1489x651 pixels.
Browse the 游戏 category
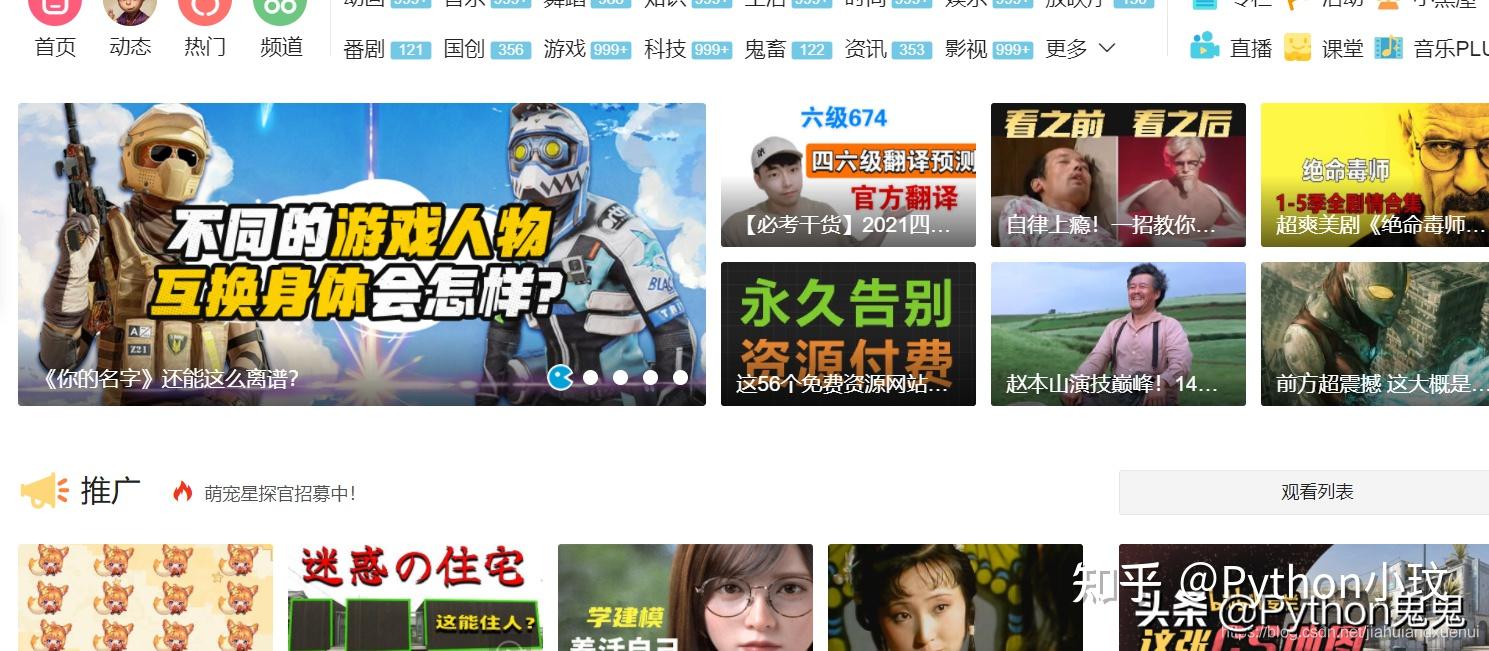click(x=565, y=49)
